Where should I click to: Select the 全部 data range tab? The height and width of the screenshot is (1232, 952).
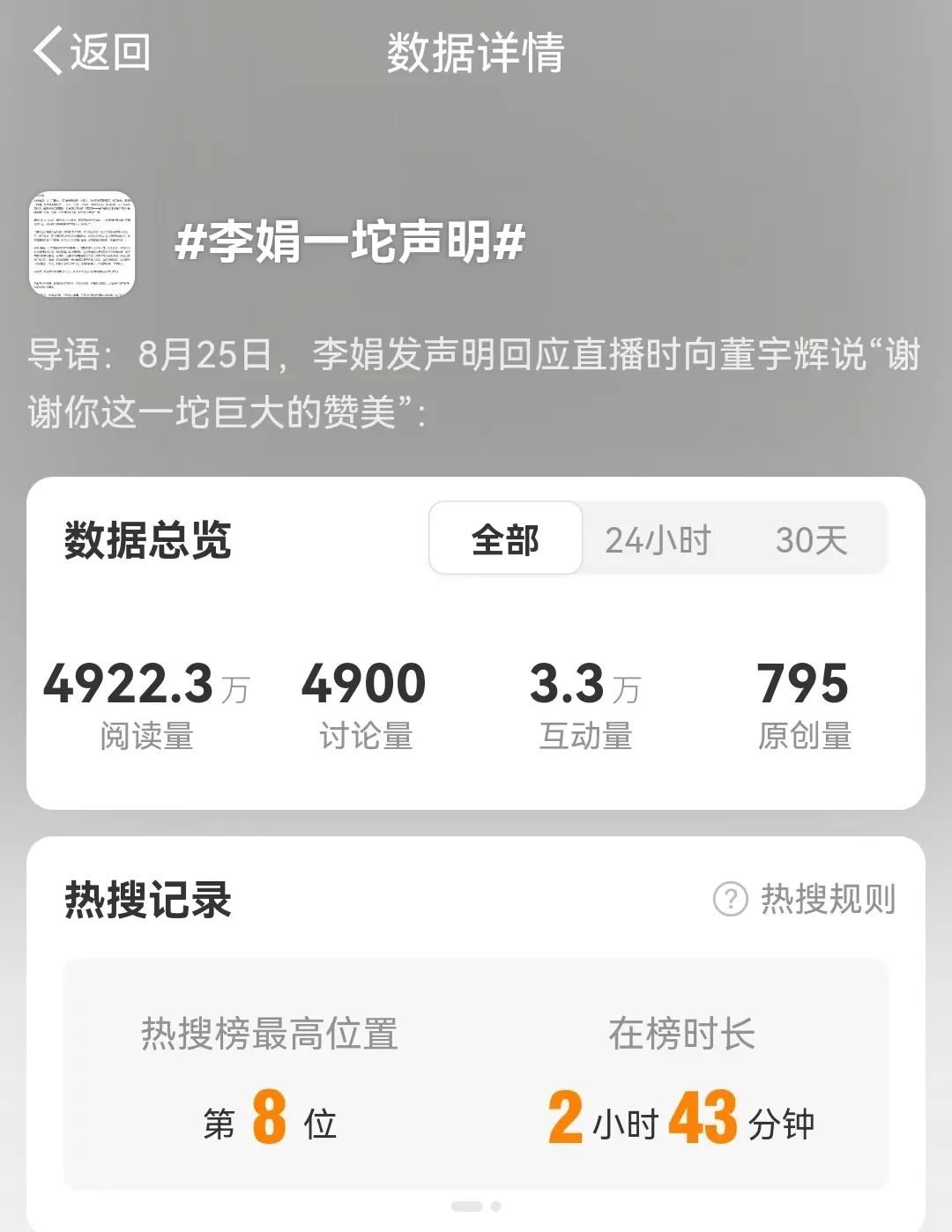pos(505,538)
